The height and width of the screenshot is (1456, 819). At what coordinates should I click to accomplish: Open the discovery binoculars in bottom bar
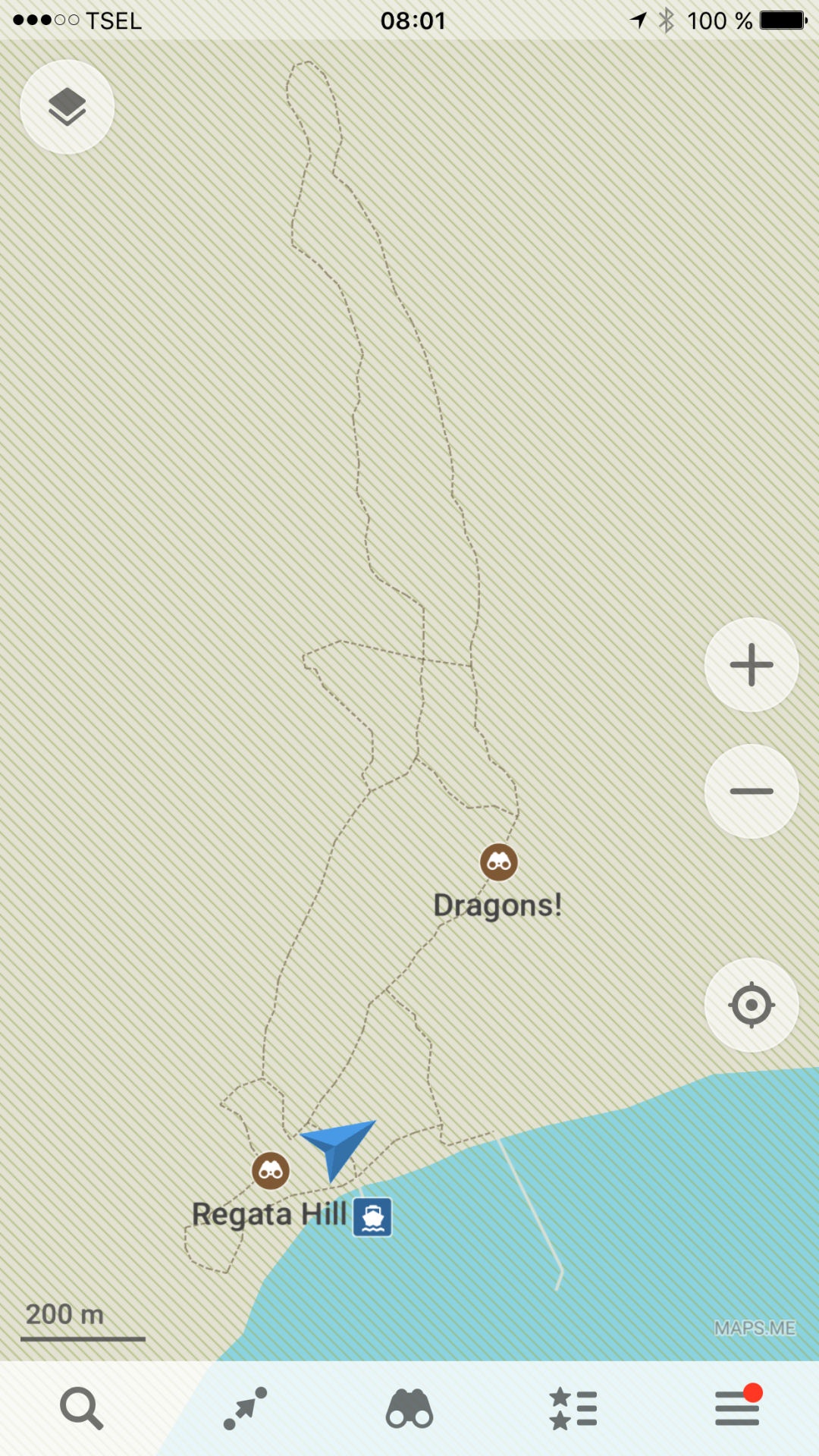[x=409, y=1409]
